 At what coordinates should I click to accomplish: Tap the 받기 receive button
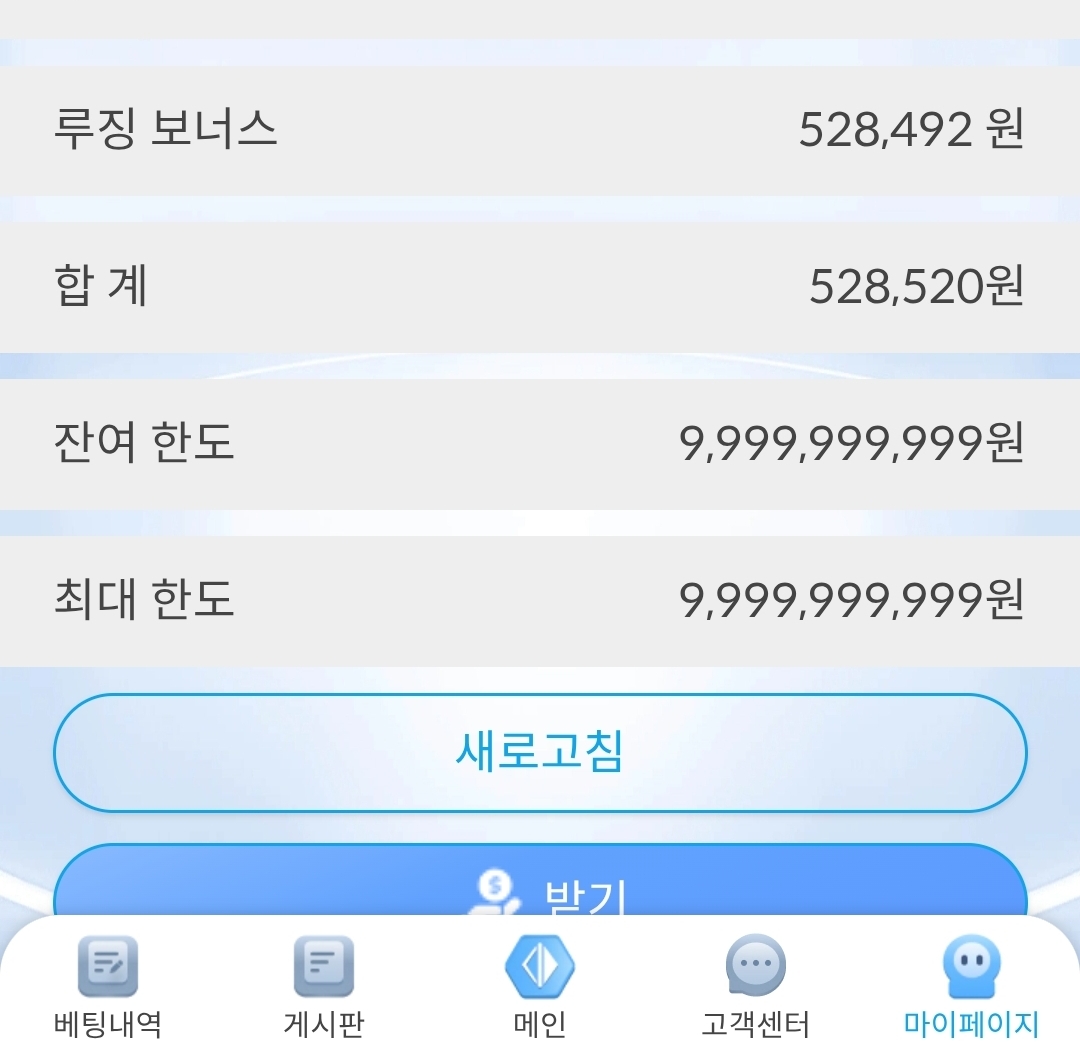(540, 885)
